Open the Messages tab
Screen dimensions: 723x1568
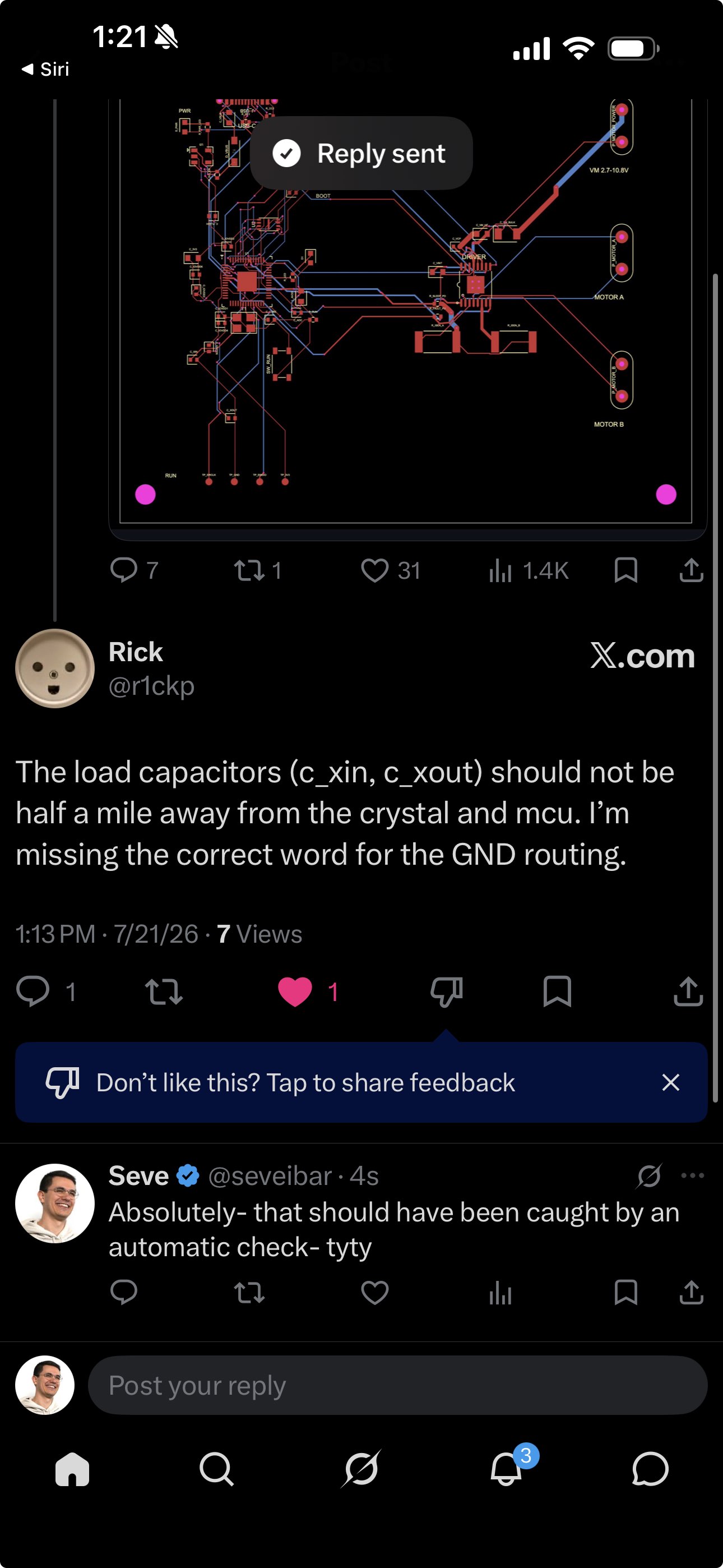click(650, 1469)
